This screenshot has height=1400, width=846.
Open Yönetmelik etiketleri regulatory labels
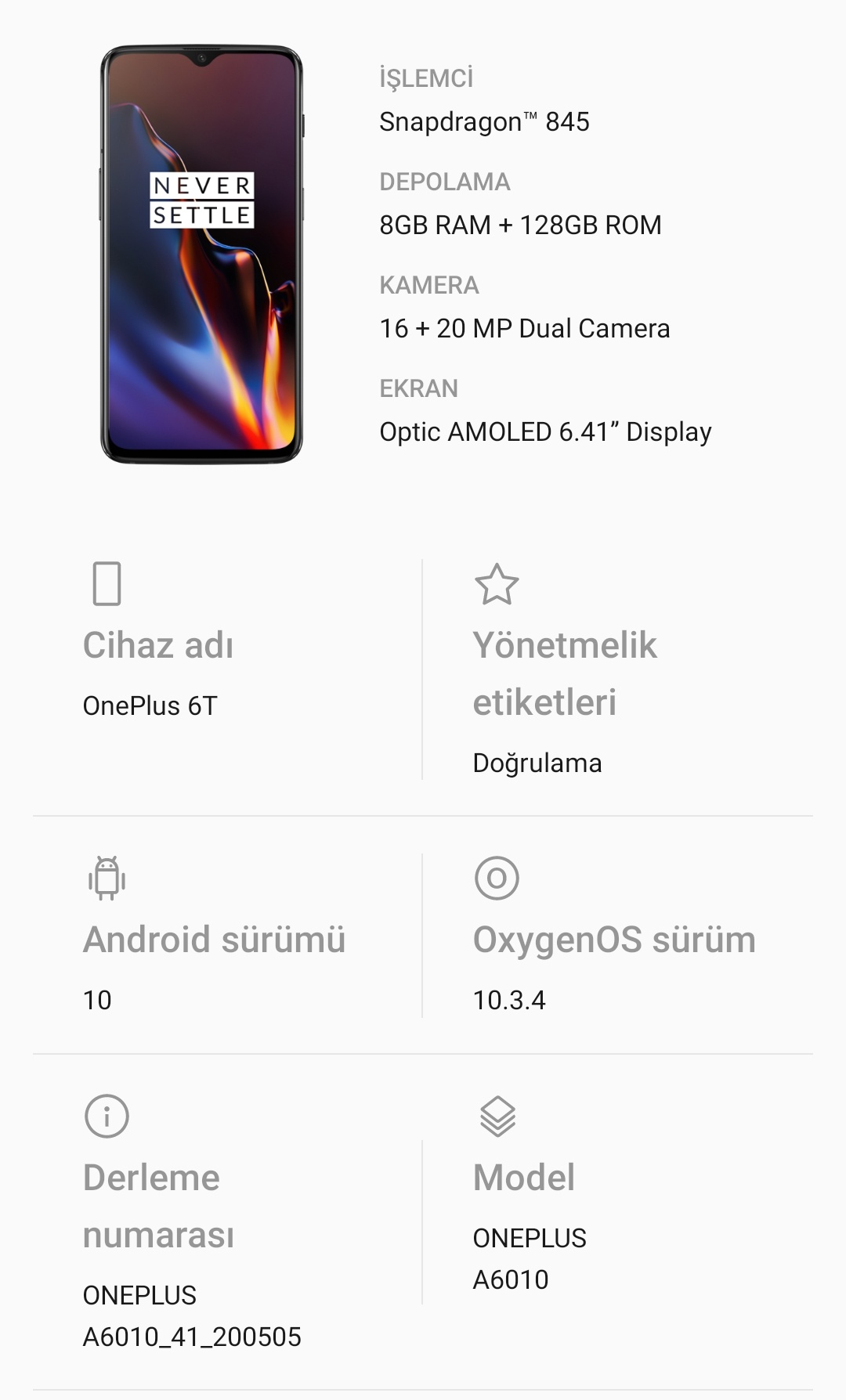pyautogui.click(x=618, y=669)
